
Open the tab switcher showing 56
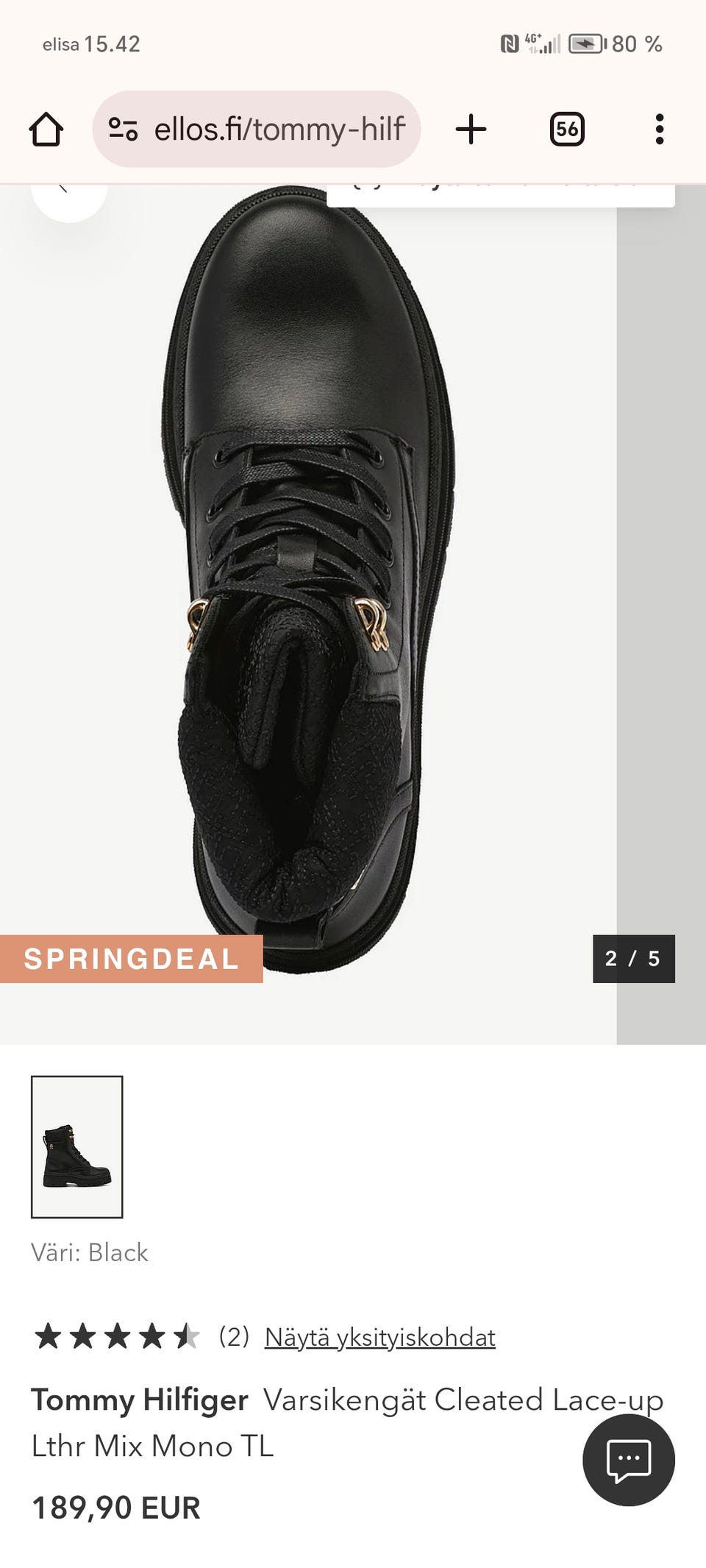[567, 130]
